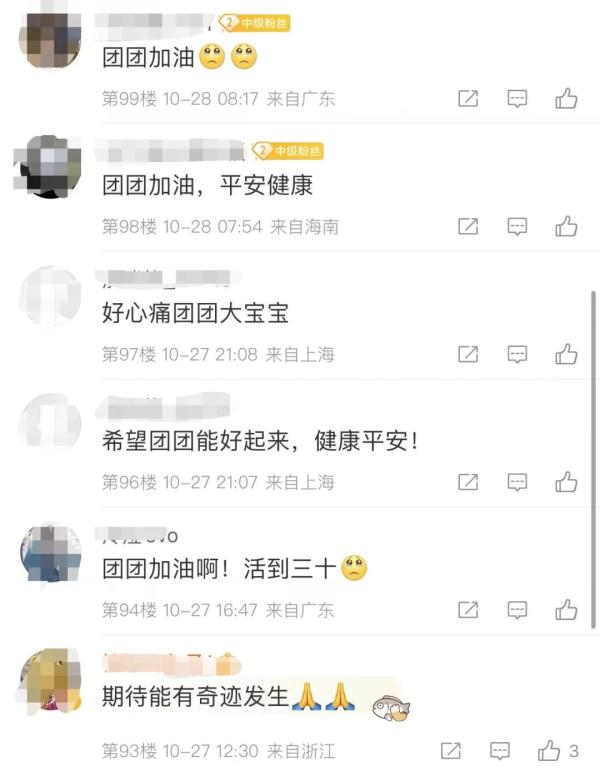Share the floor 96 comment

point(467,482)
